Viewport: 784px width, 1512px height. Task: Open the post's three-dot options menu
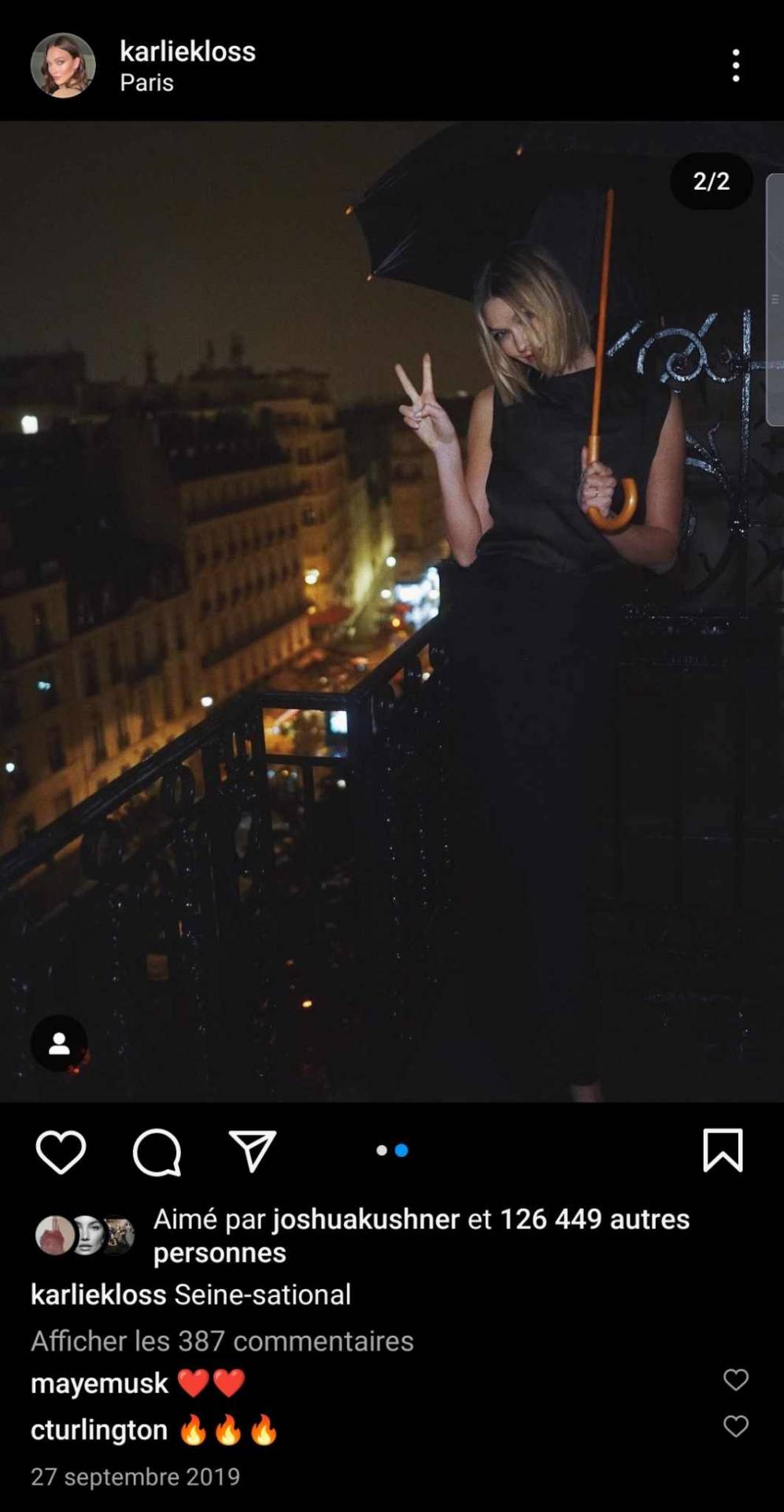point(736,65)
